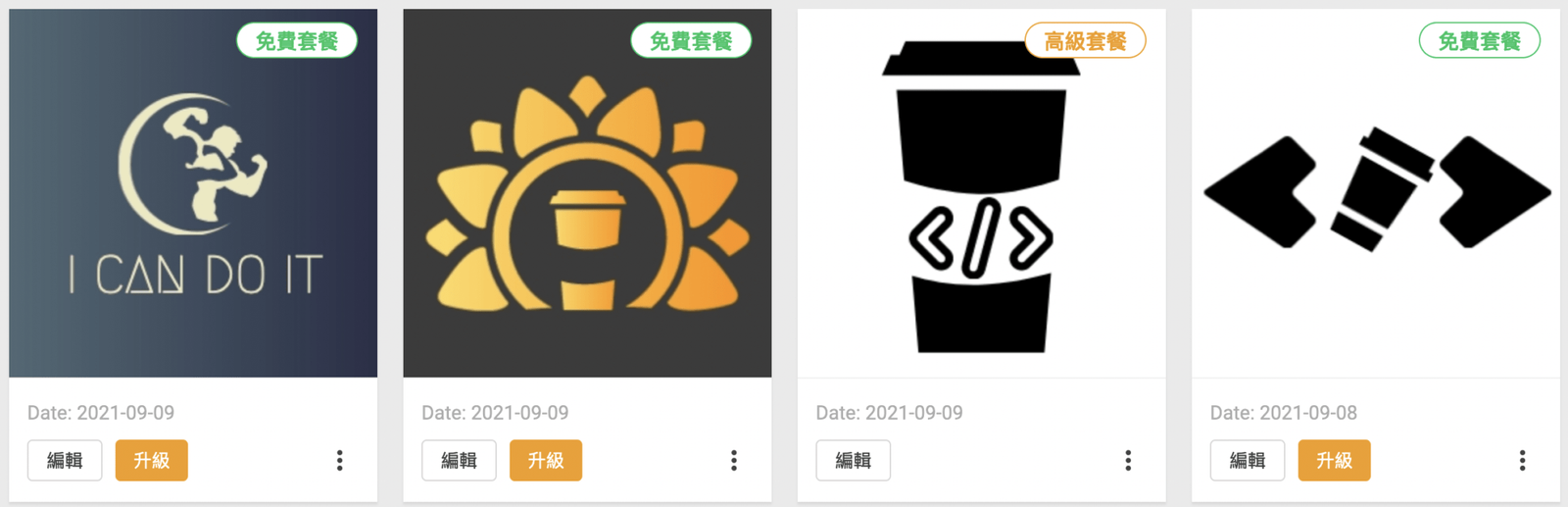Open more options for 2021-09-08 logo
This screenshot has width=1568, height=507.
tap(1522, 460)
